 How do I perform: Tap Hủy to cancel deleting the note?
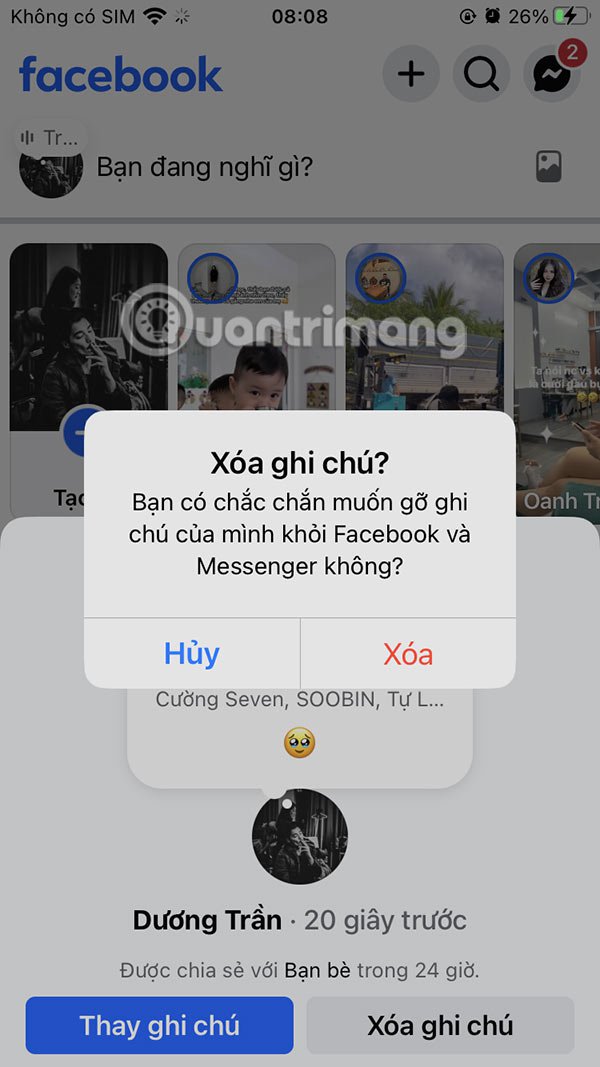192,654
